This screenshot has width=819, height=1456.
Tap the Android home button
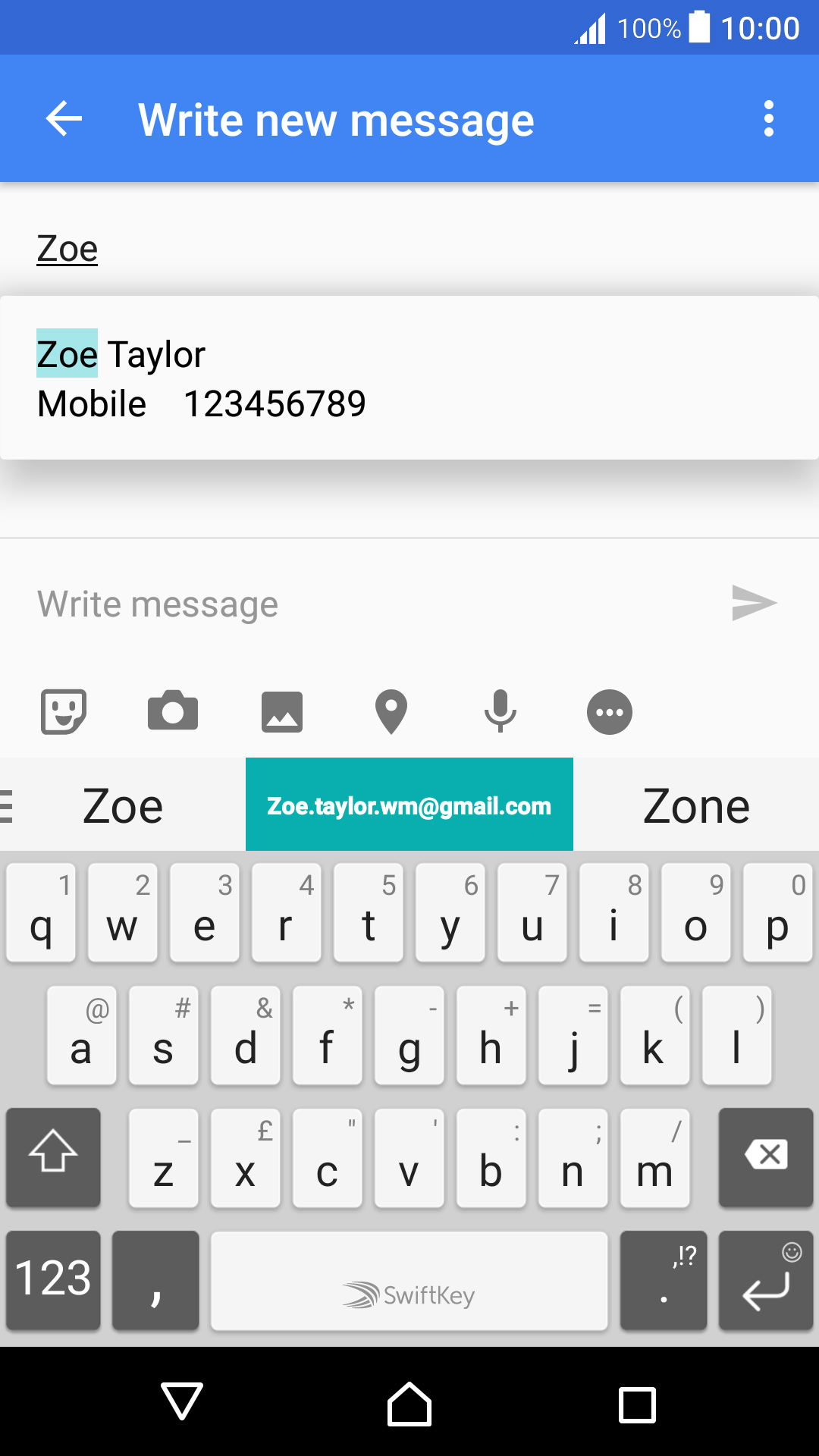pos(409,1404)
